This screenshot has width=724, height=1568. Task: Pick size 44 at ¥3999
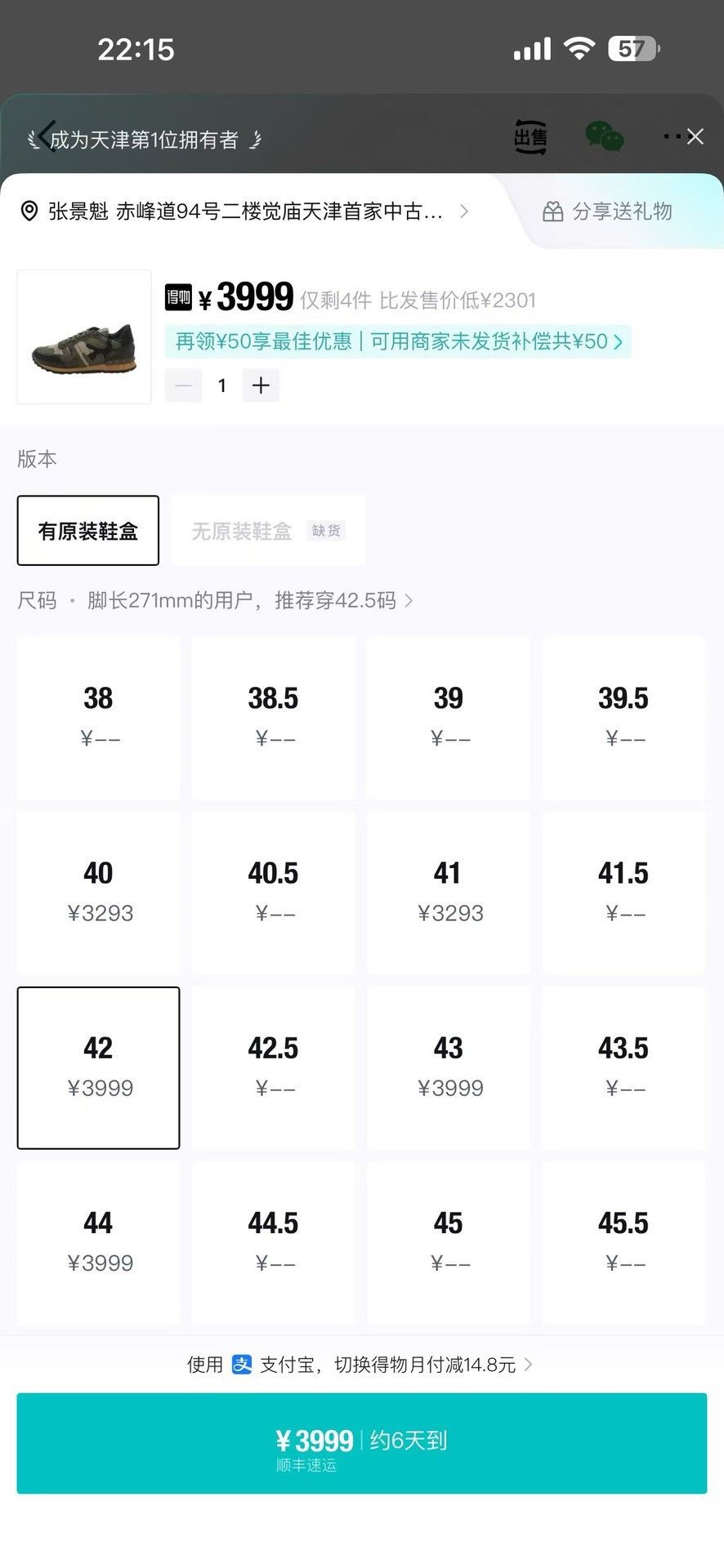point(99,1243)
